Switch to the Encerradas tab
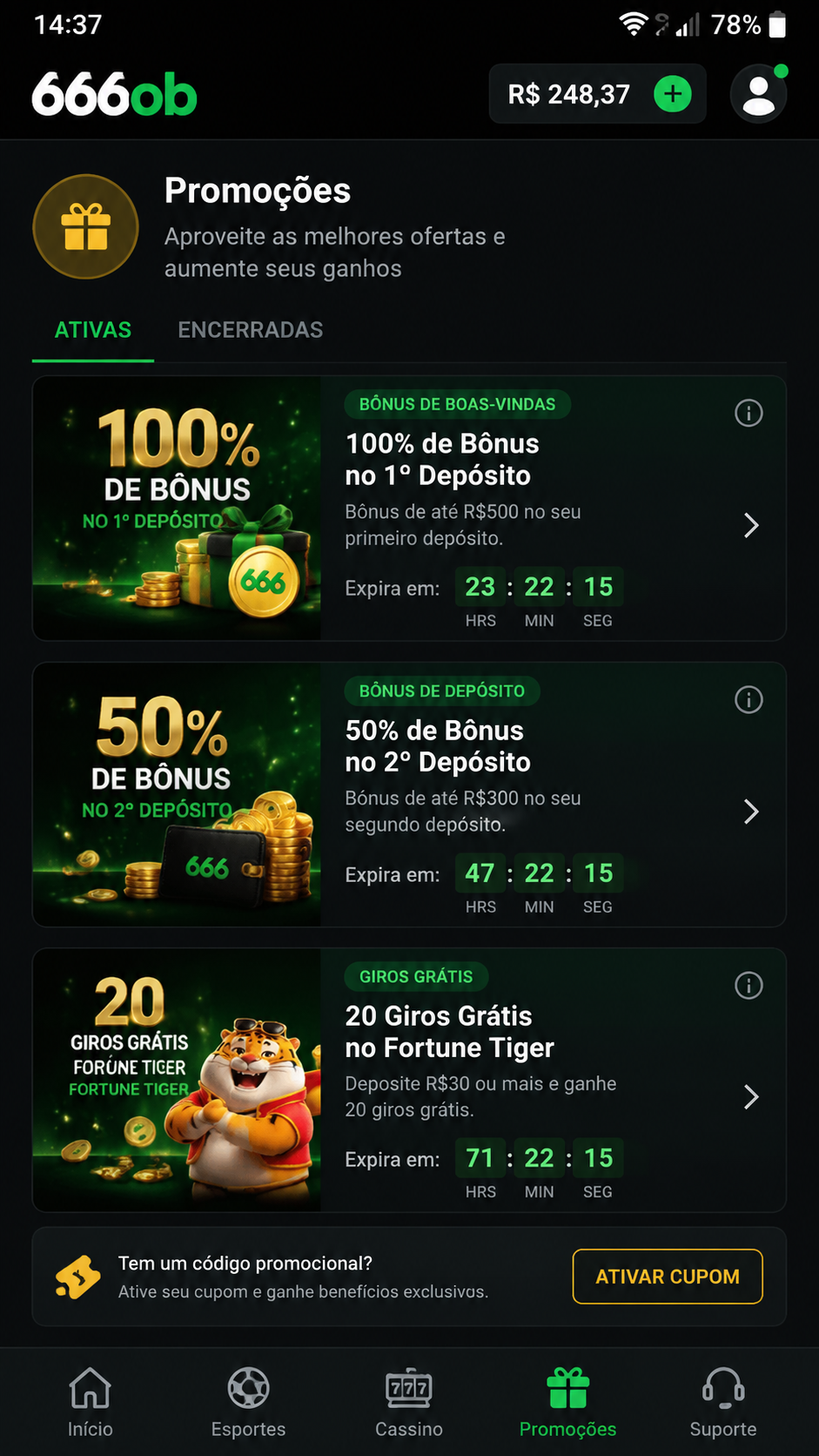Screen dimensions: 819x1456 (251, 330)
